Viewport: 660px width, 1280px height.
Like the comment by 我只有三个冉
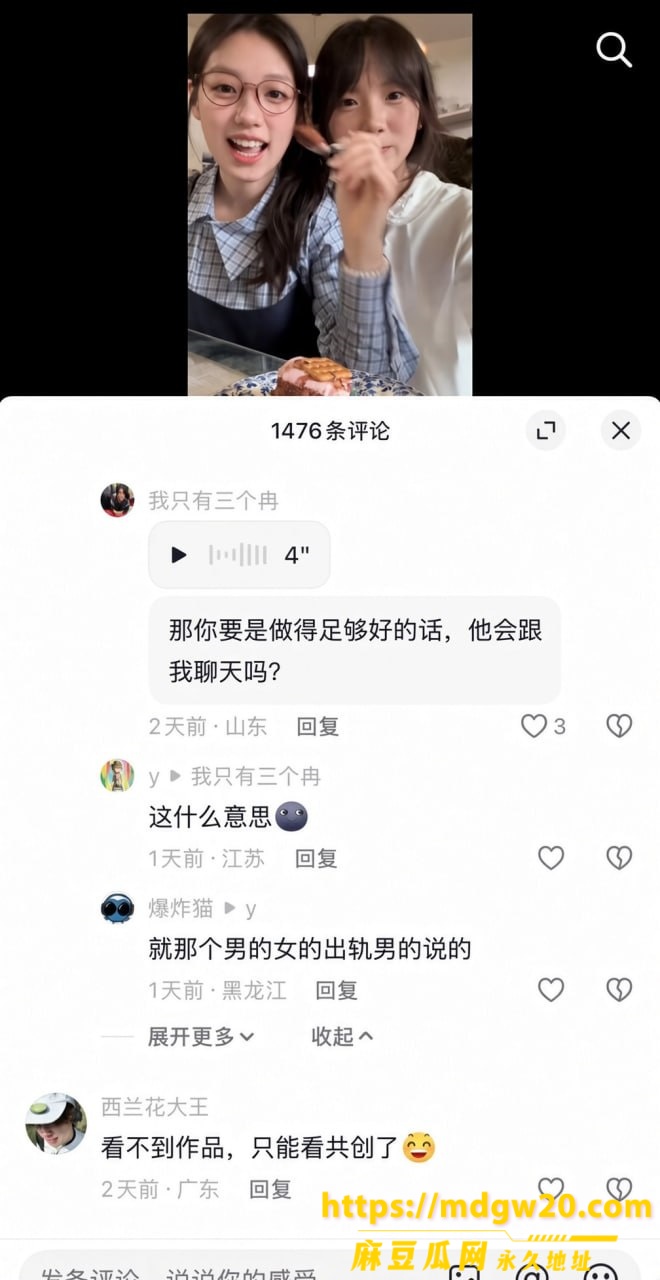click(x=533, y=726)
